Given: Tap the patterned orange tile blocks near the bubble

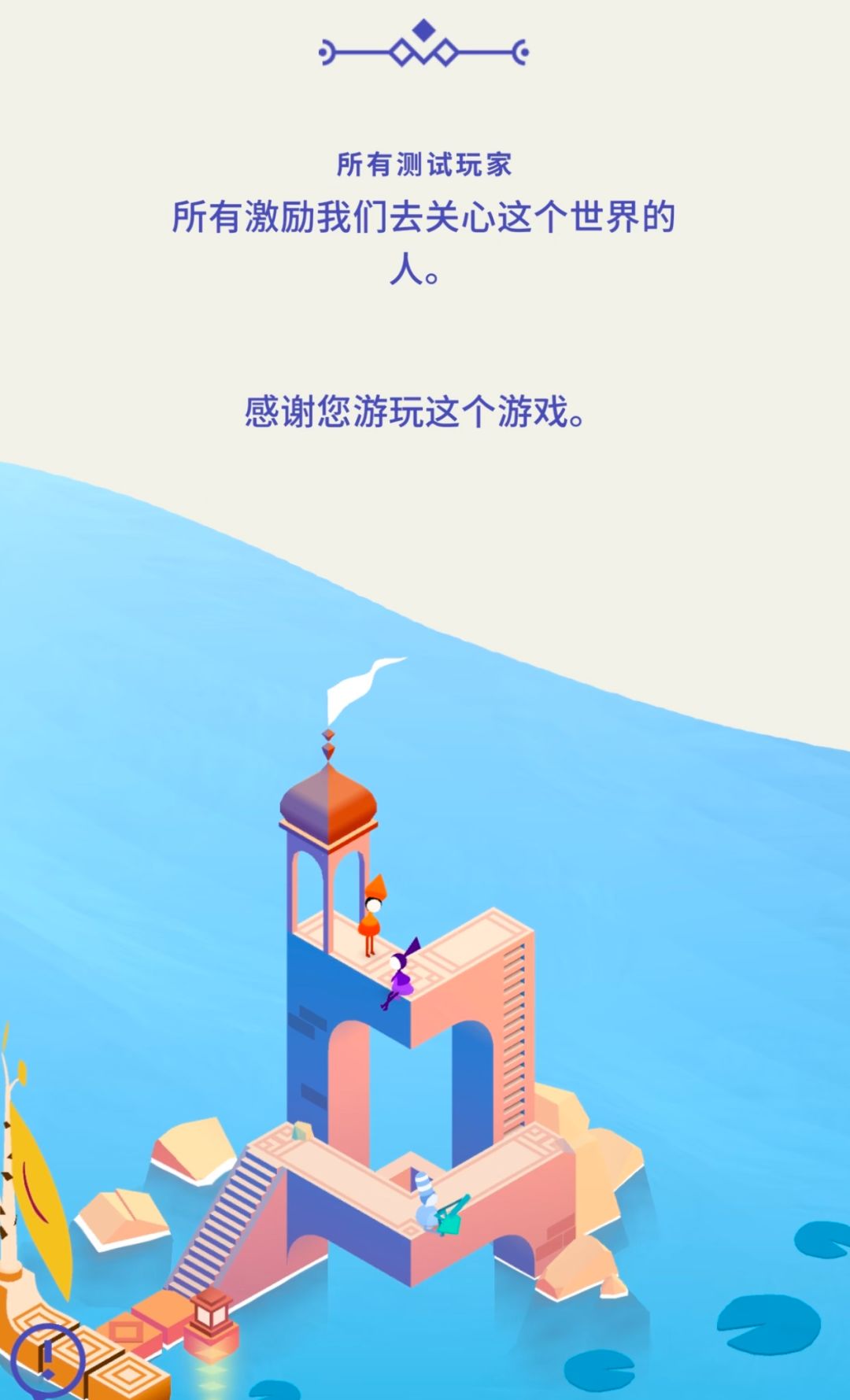Looking at the screenshot, I should pyautogui.click(x=130, y=1376).
